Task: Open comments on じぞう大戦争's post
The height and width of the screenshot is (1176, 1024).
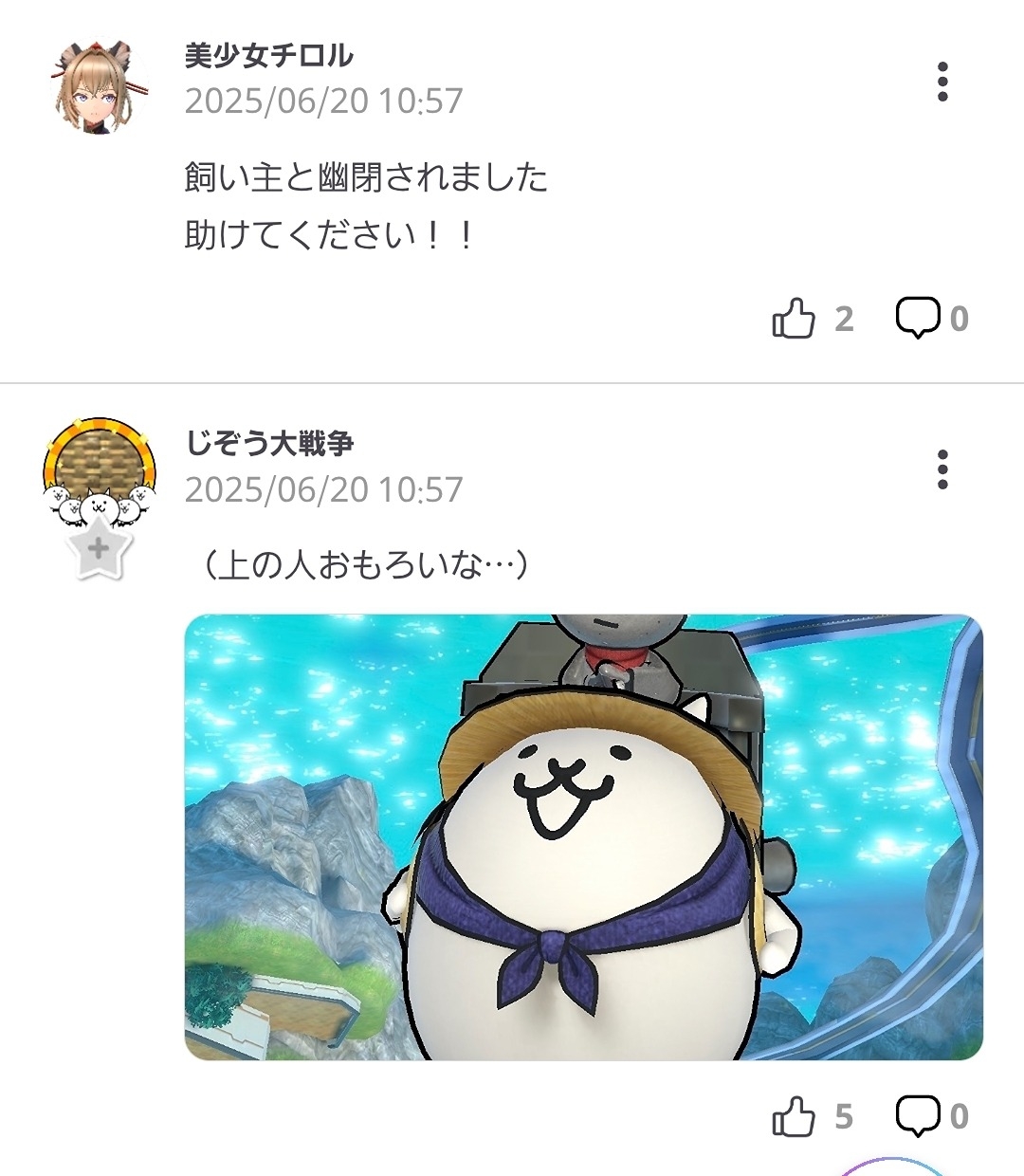Action: click(x=917, y=1116)
